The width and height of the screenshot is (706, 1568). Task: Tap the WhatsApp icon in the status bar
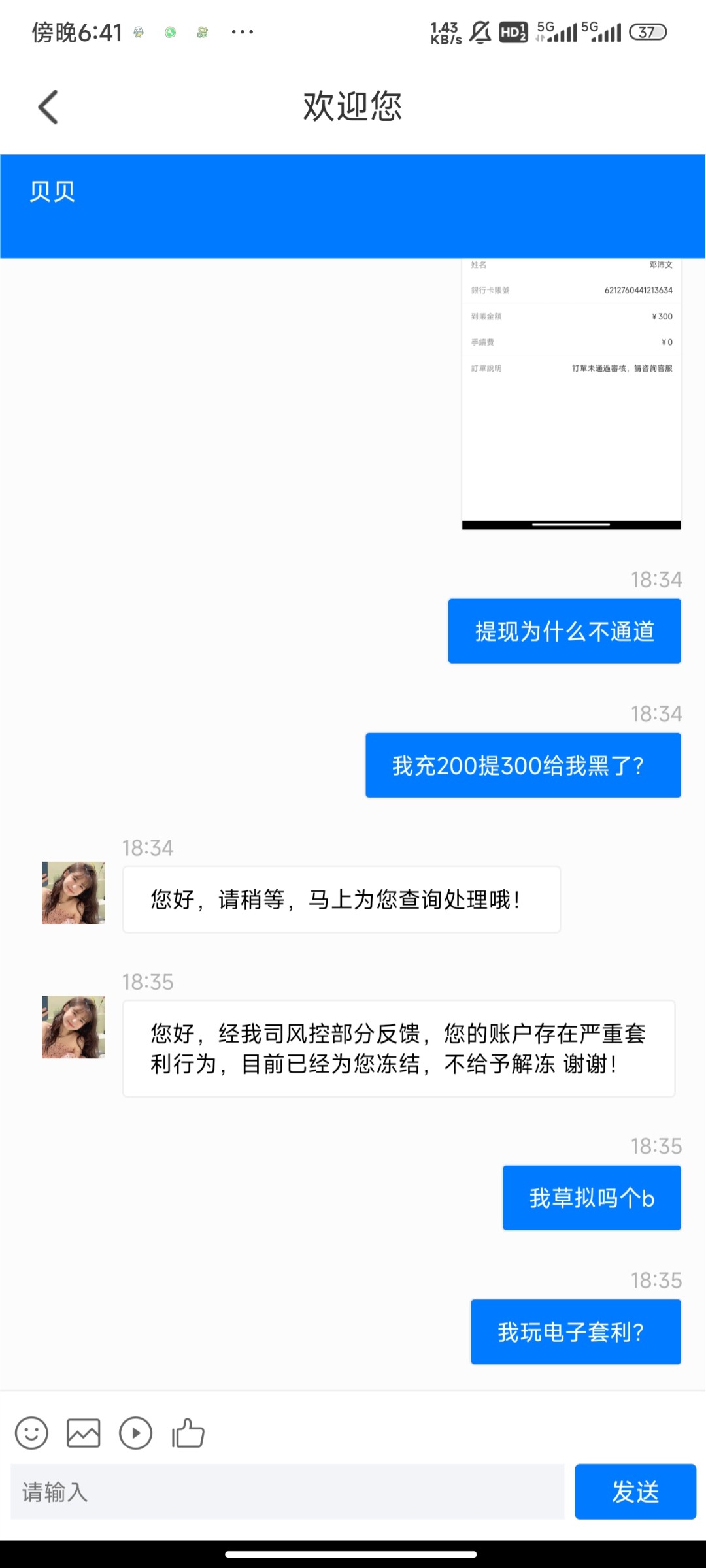pos(171,31)
